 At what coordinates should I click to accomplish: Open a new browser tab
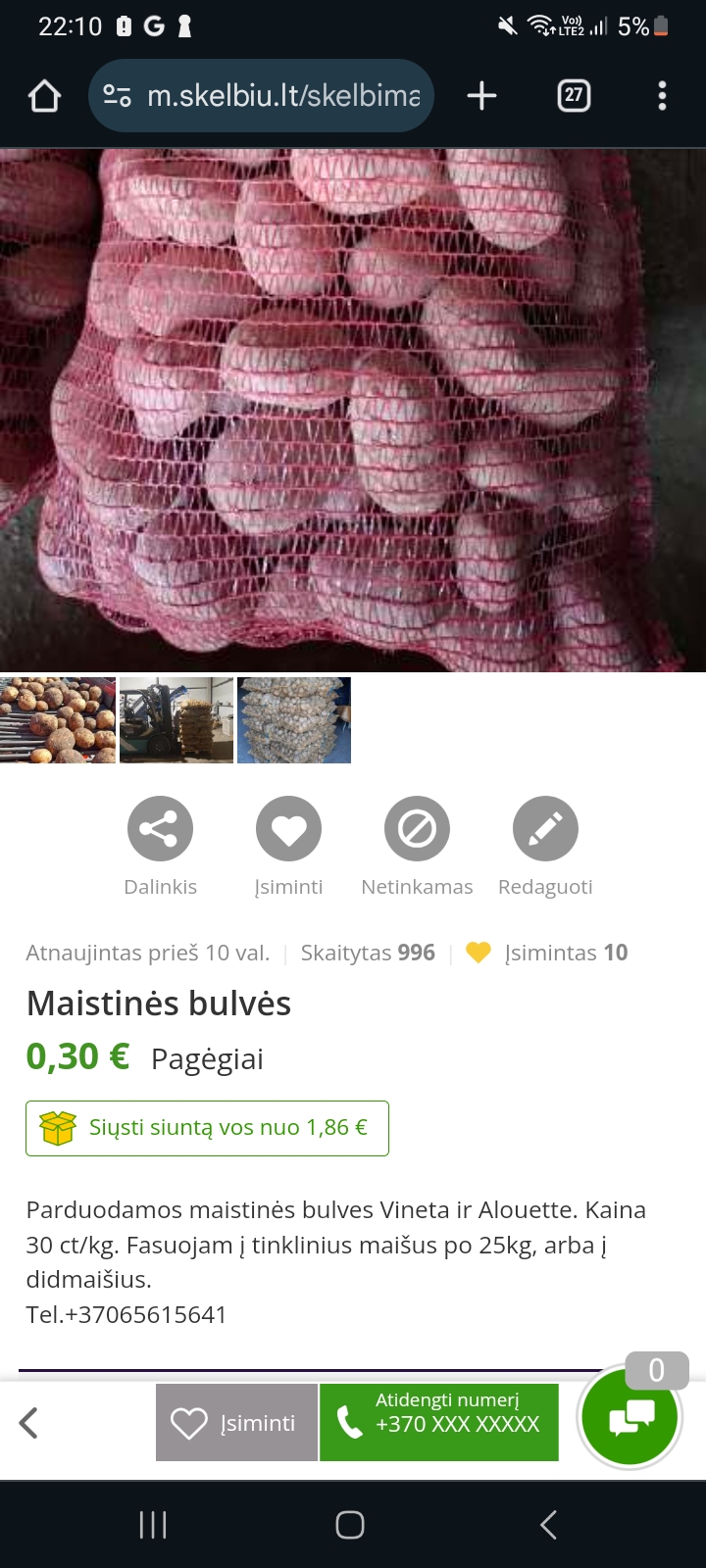481,96
